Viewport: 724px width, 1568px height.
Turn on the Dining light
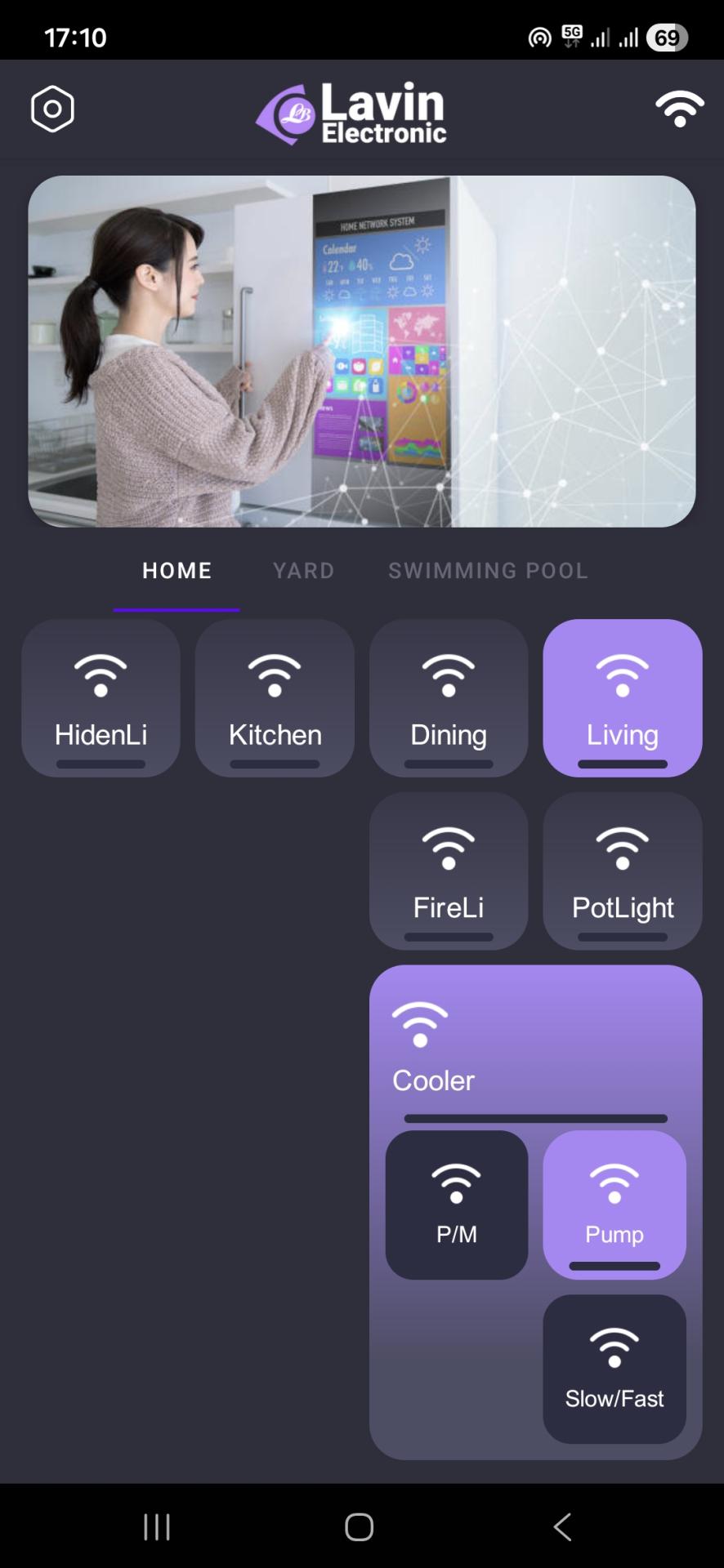pyautogui.click(x=449, y=698)
